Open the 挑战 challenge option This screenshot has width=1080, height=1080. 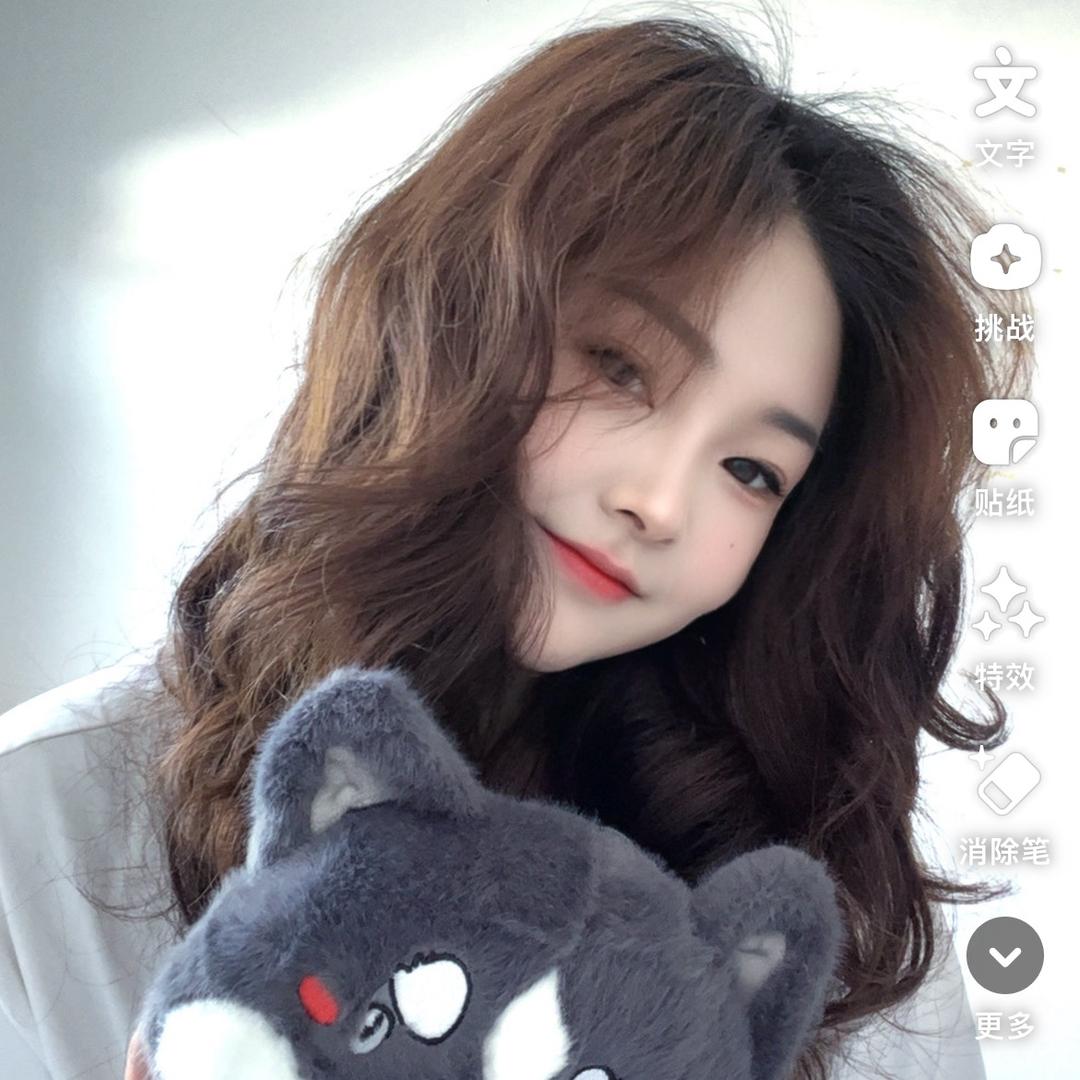coord(1005,260)
